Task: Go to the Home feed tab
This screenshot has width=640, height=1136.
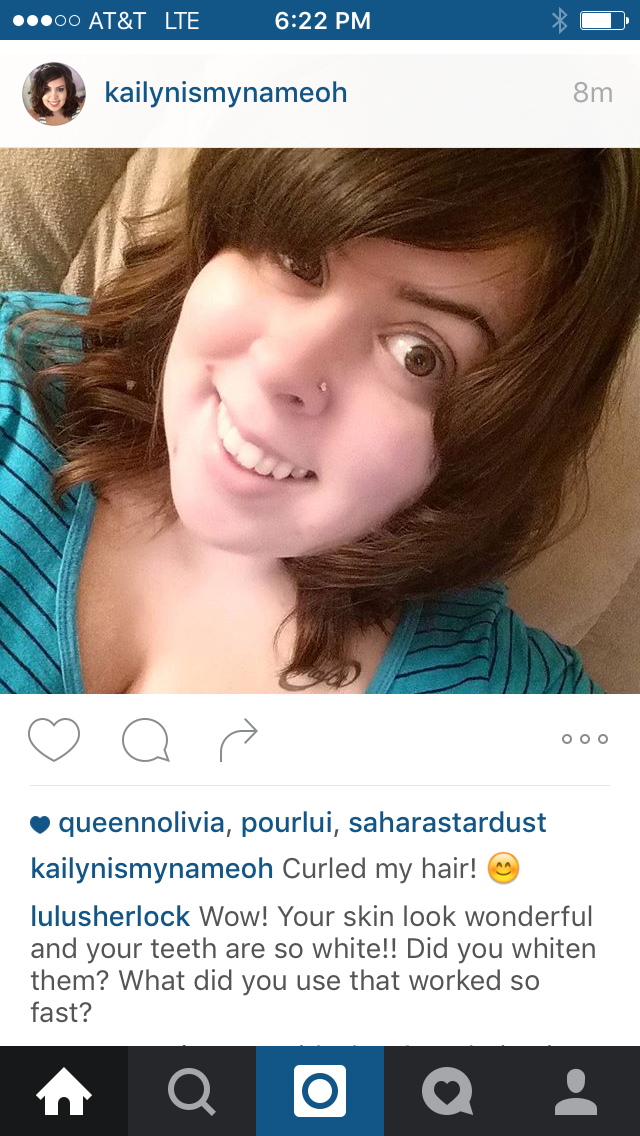Action: coord(64,1091)
